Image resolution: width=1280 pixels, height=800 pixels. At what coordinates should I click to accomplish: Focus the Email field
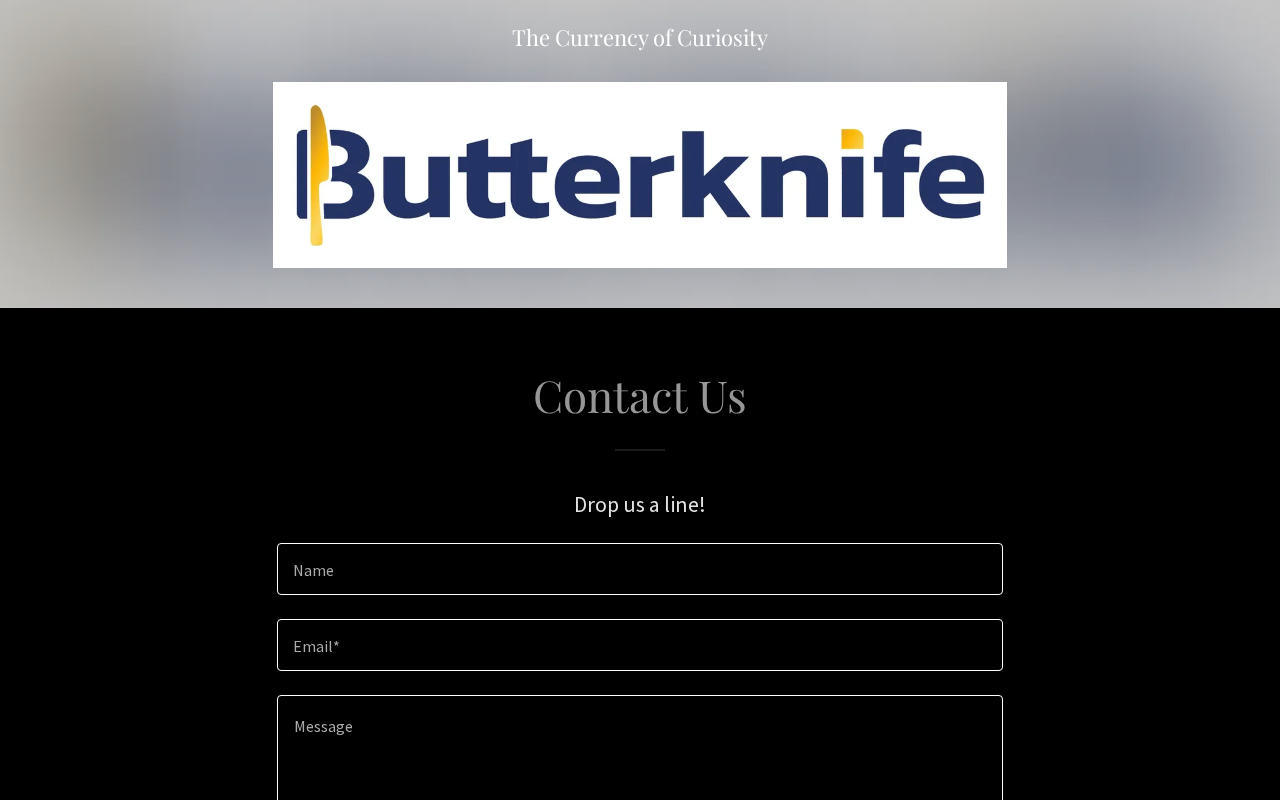(x=640, y=645)
